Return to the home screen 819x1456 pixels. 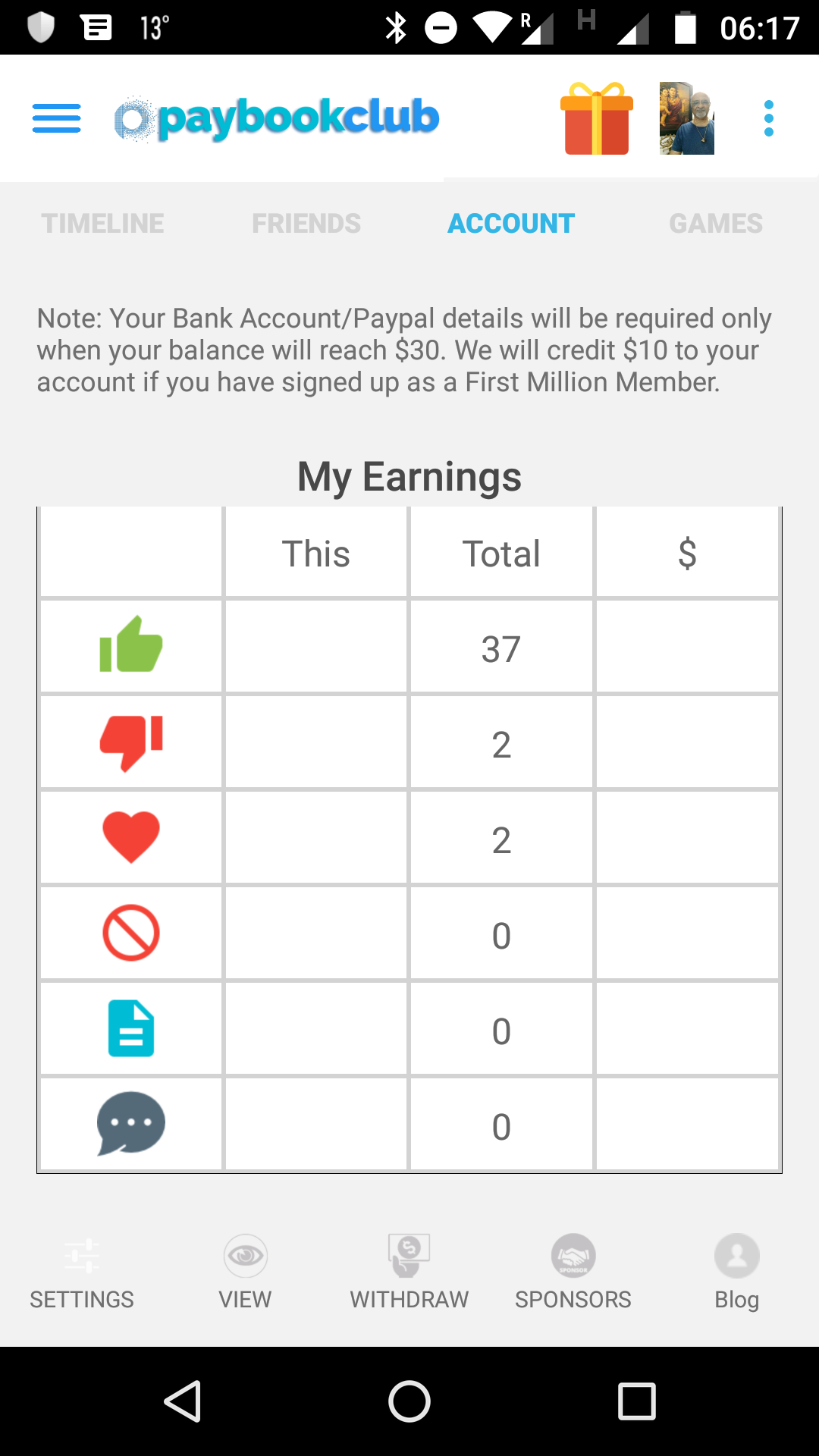point(409,1401)
